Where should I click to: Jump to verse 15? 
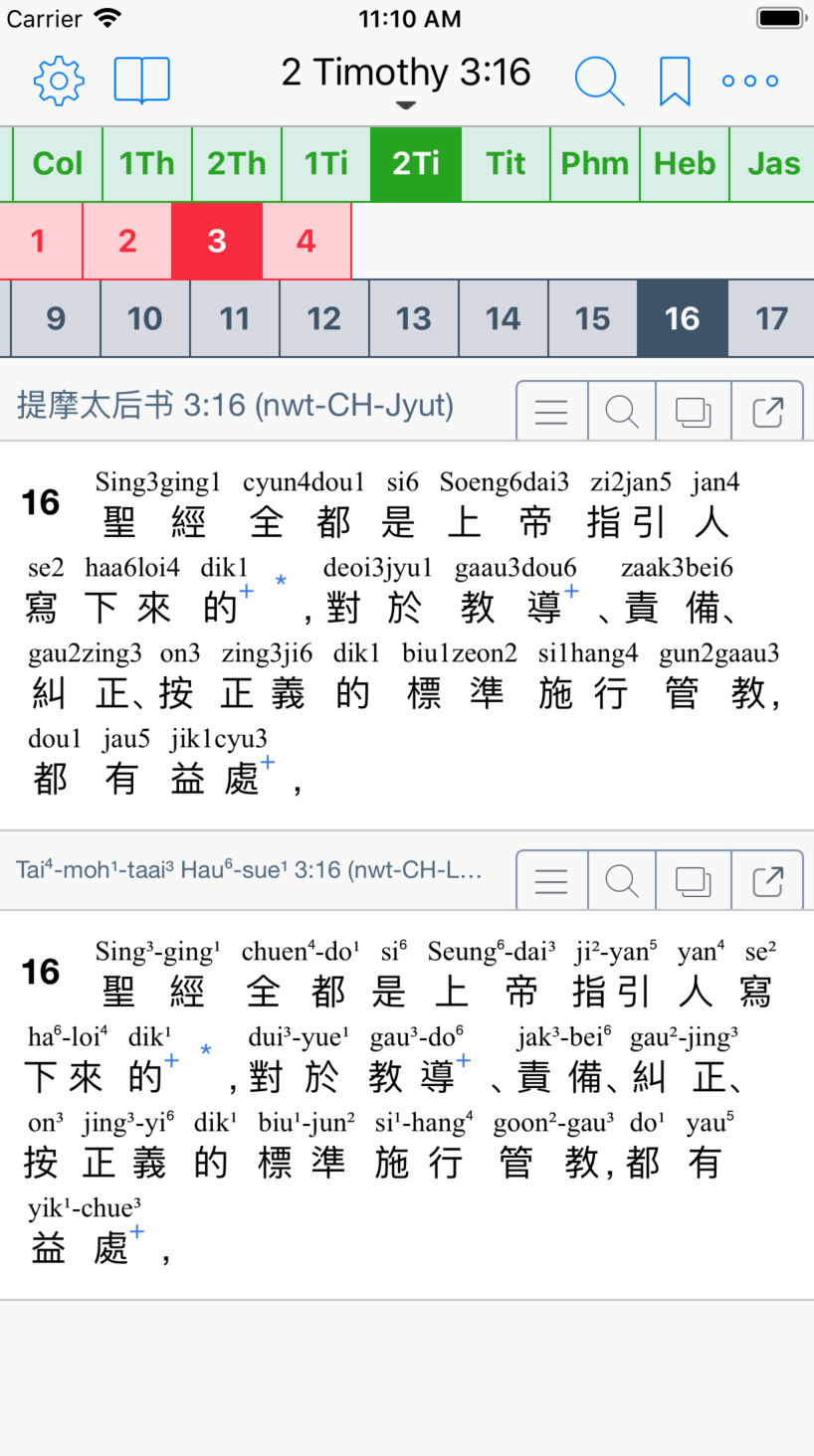[592, 318]
